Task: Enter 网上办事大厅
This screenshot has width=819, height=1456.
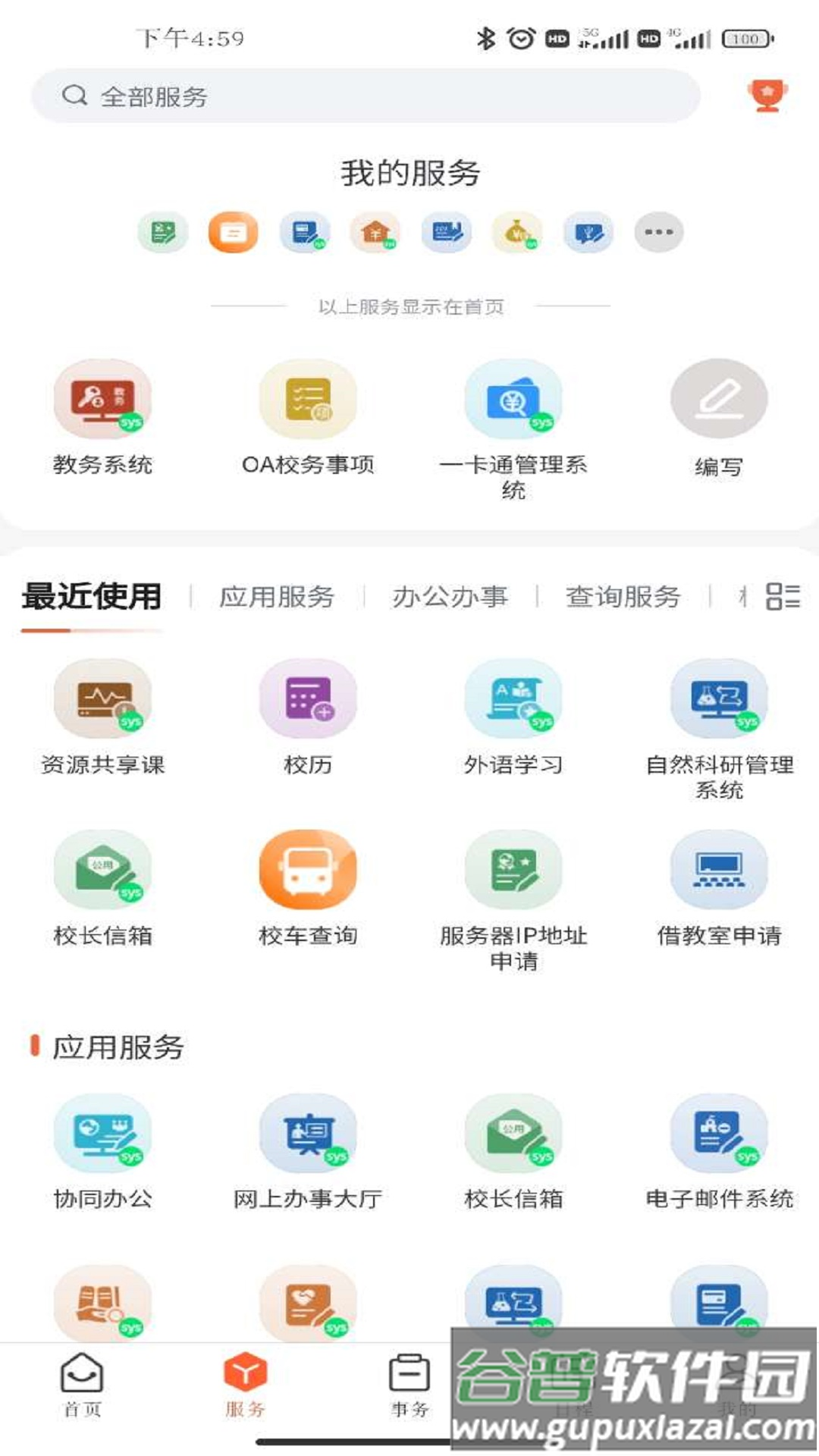Action: (x=308, y=1134)
